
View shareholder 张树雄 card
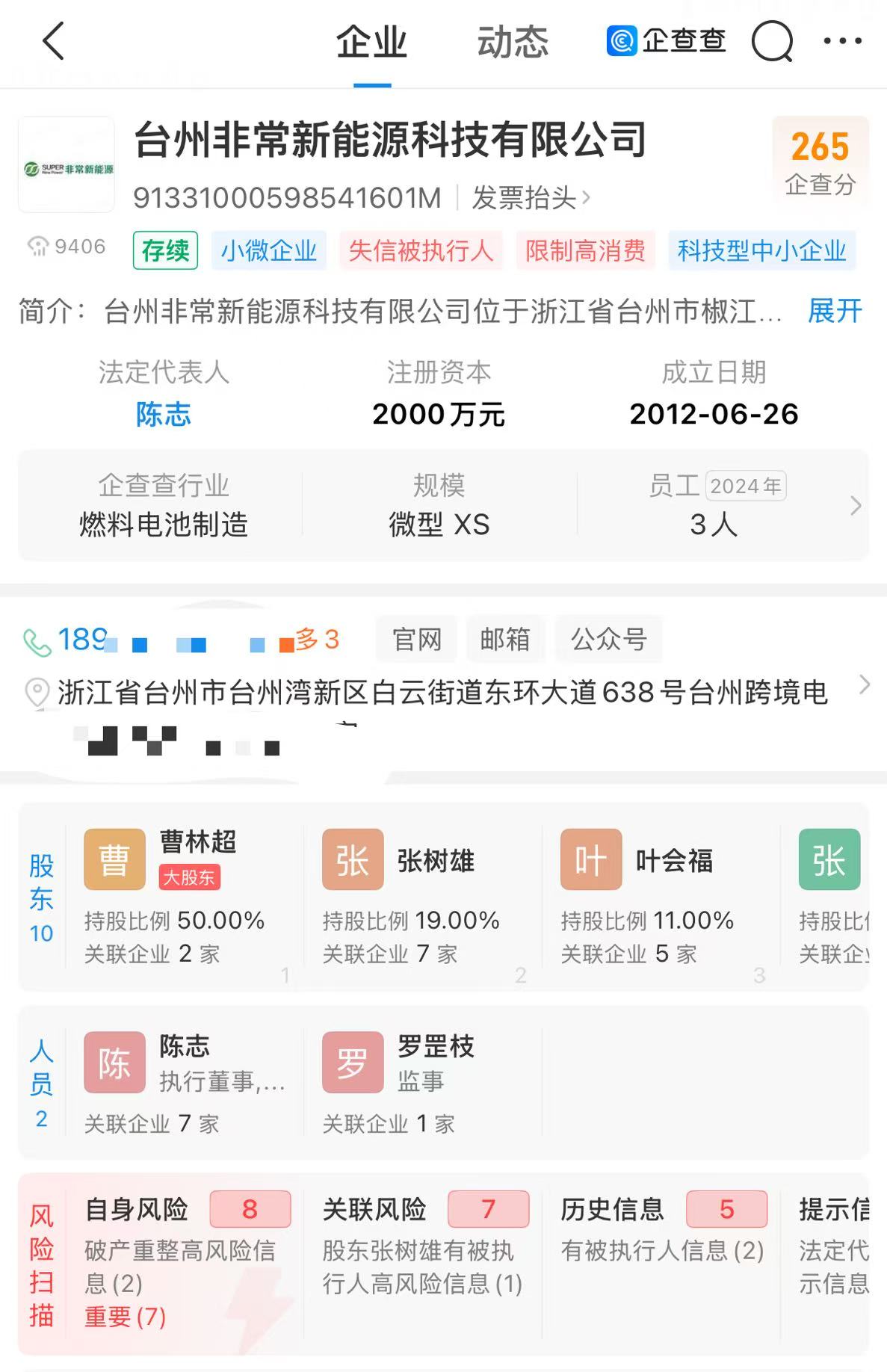(x=422, y=895)
